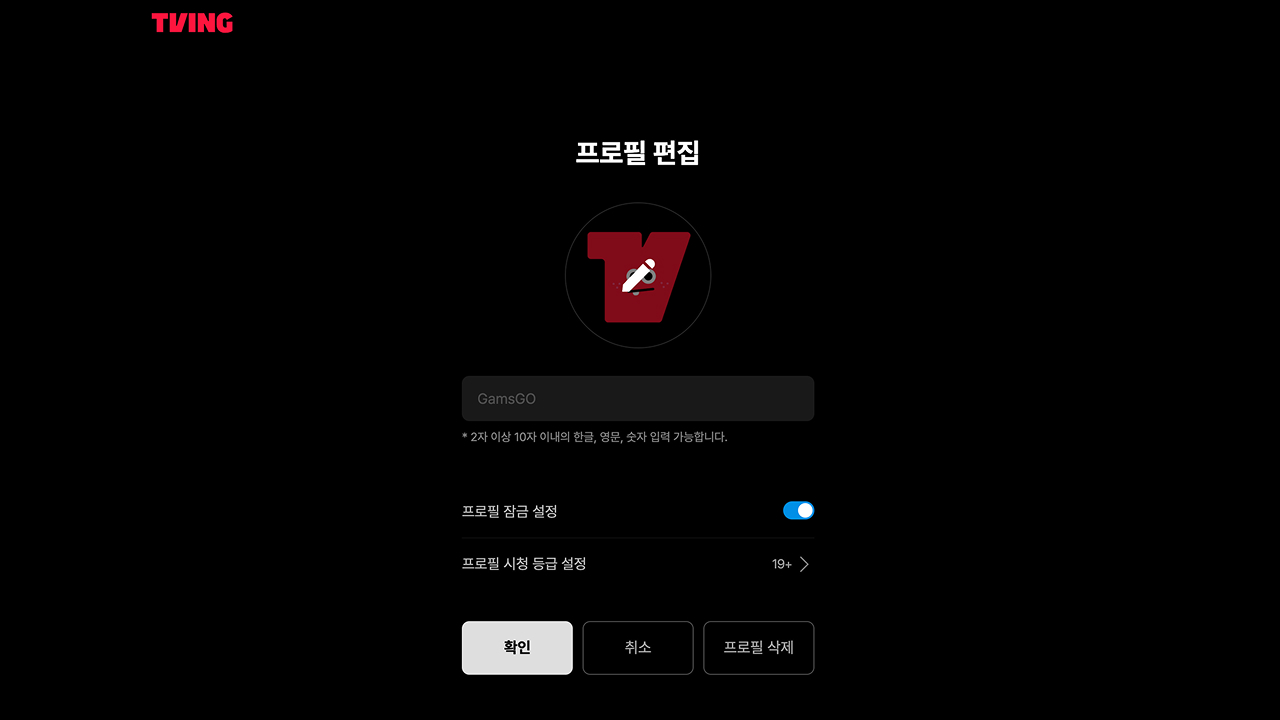
Task: Tap the GamsGO profile name field
Action: pos(638,399)
